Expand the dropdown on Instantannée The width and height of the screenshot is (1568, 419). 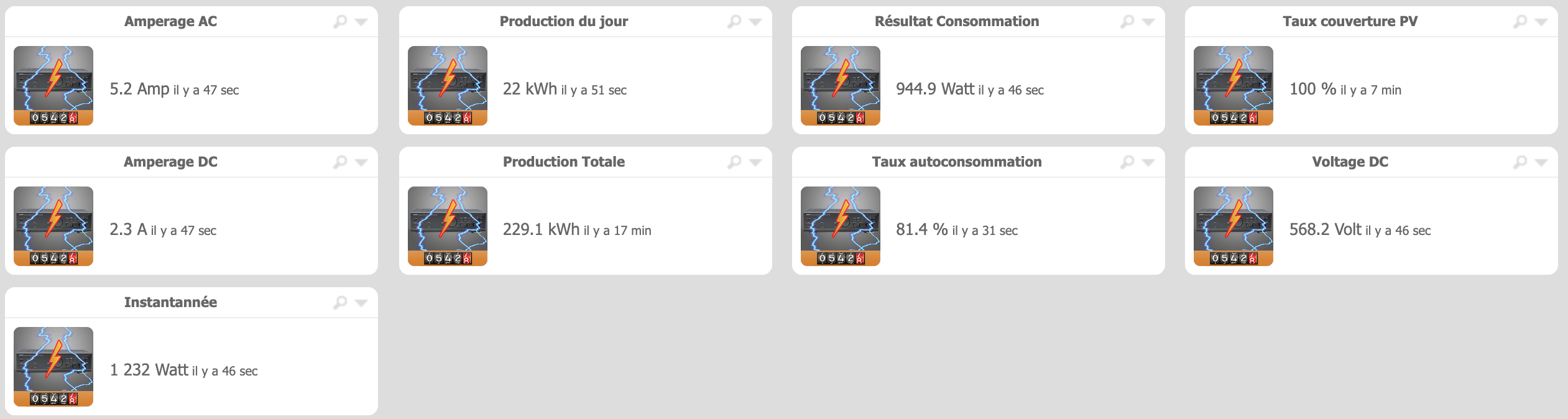click(361, 303)
